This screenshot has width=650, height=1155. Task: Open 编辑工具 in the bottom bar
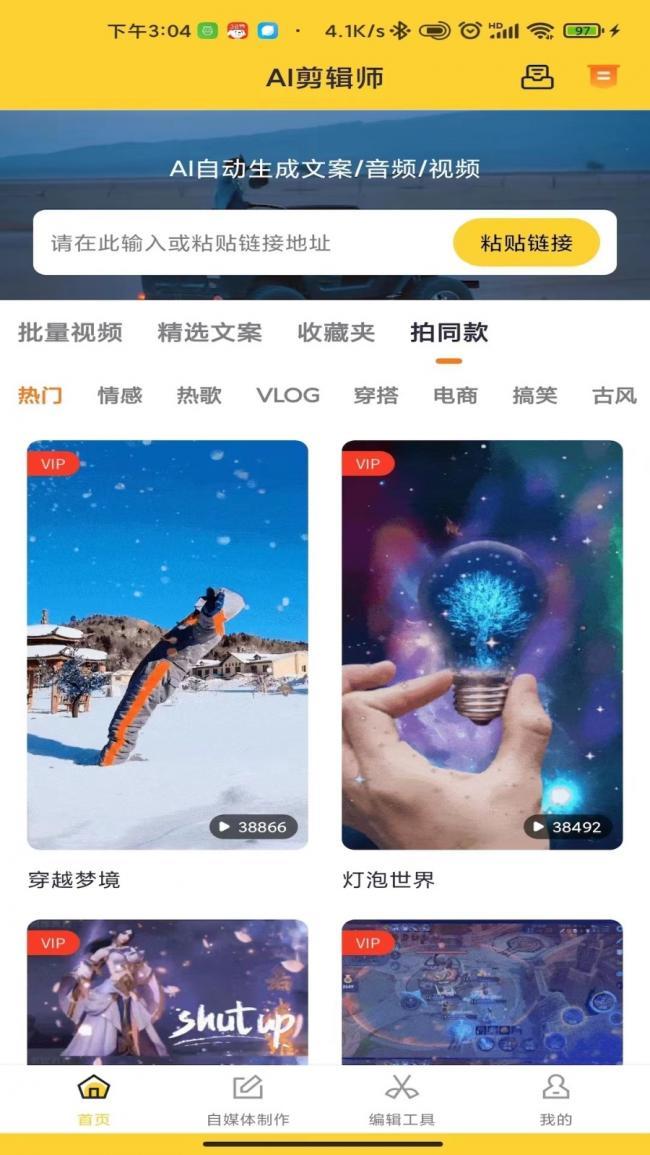coord(402,1100)
